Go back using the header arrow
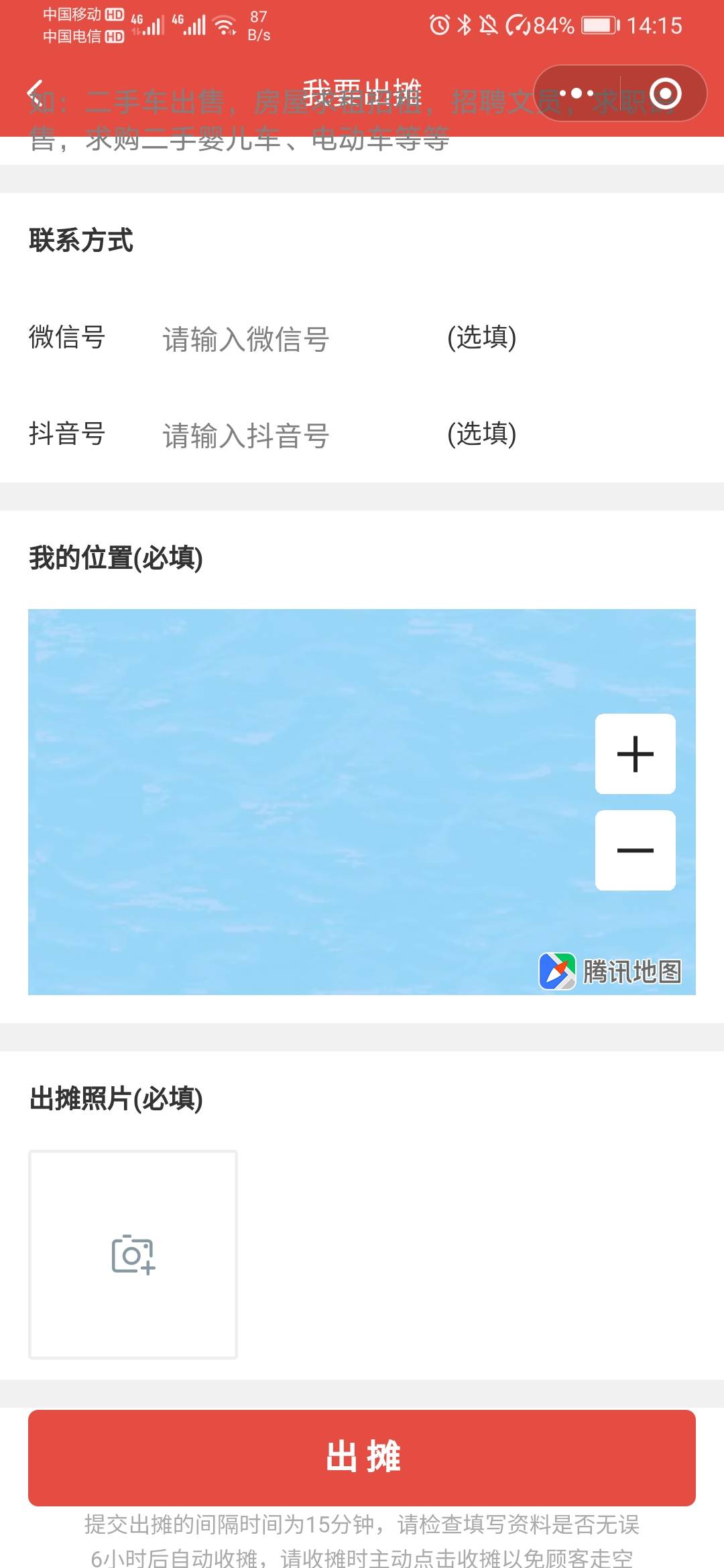724x1568 pixels. pyautogui.click(x=36, y=93)
